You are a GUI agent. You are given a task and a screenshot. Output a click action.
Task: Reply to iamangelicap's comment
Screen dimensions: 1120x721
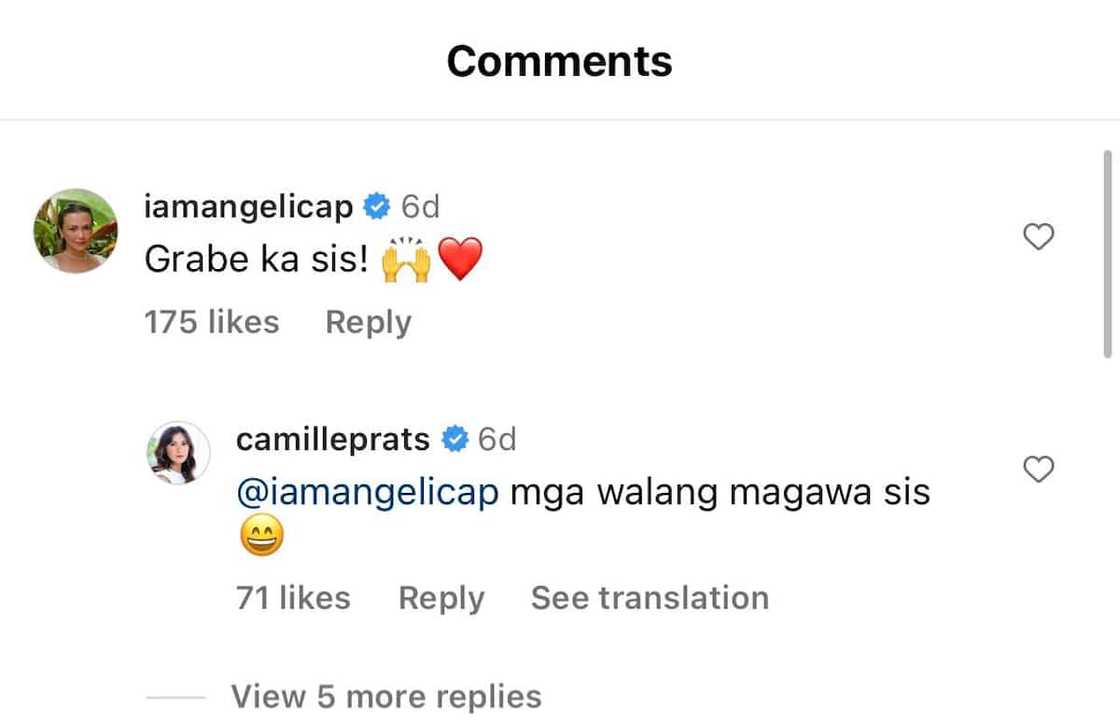pos(368,322)
